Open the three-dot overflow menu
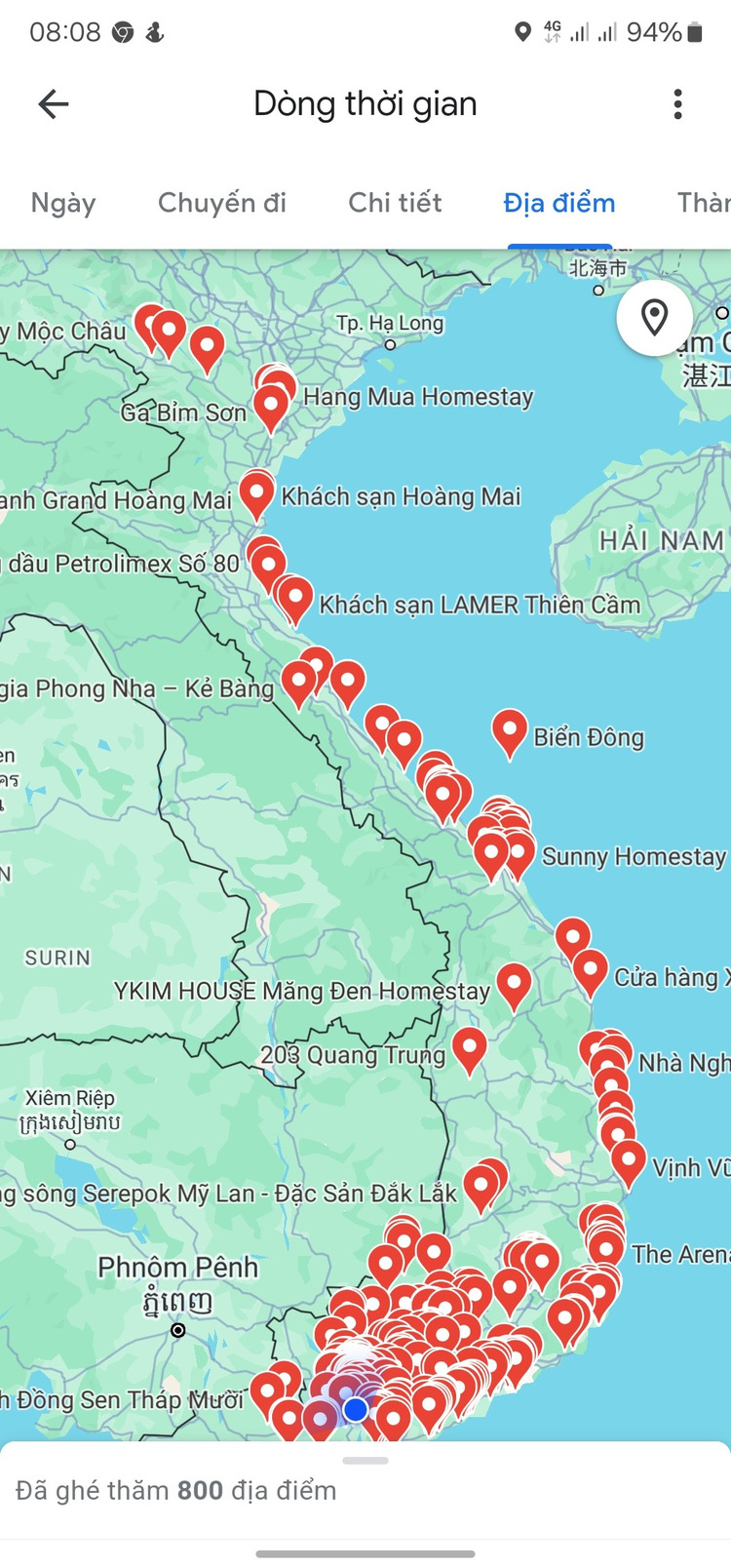 pyautogui.click(x=677, y=104)
